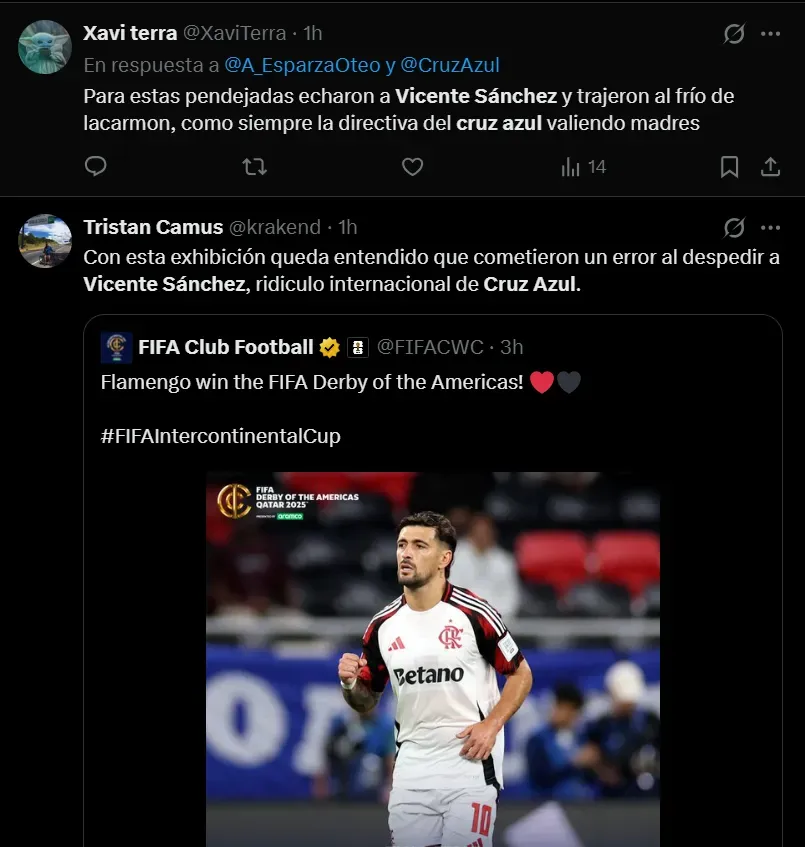
Task: Open overflow menu on Tristan Camus's post
Action: click(770, 227)
